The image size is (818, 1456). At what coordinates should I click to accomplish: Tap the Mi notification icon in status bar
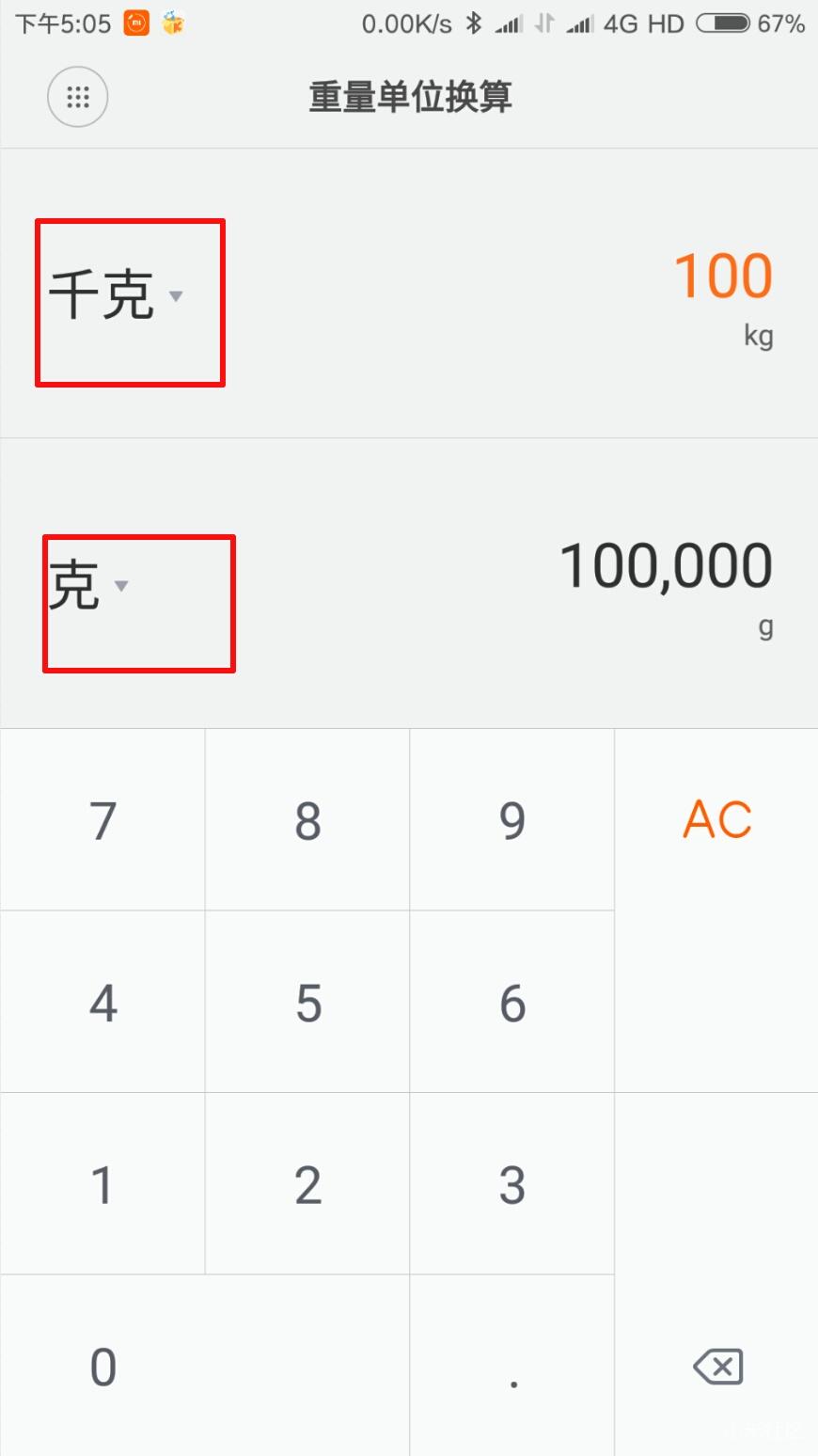[x=134, y=23]
